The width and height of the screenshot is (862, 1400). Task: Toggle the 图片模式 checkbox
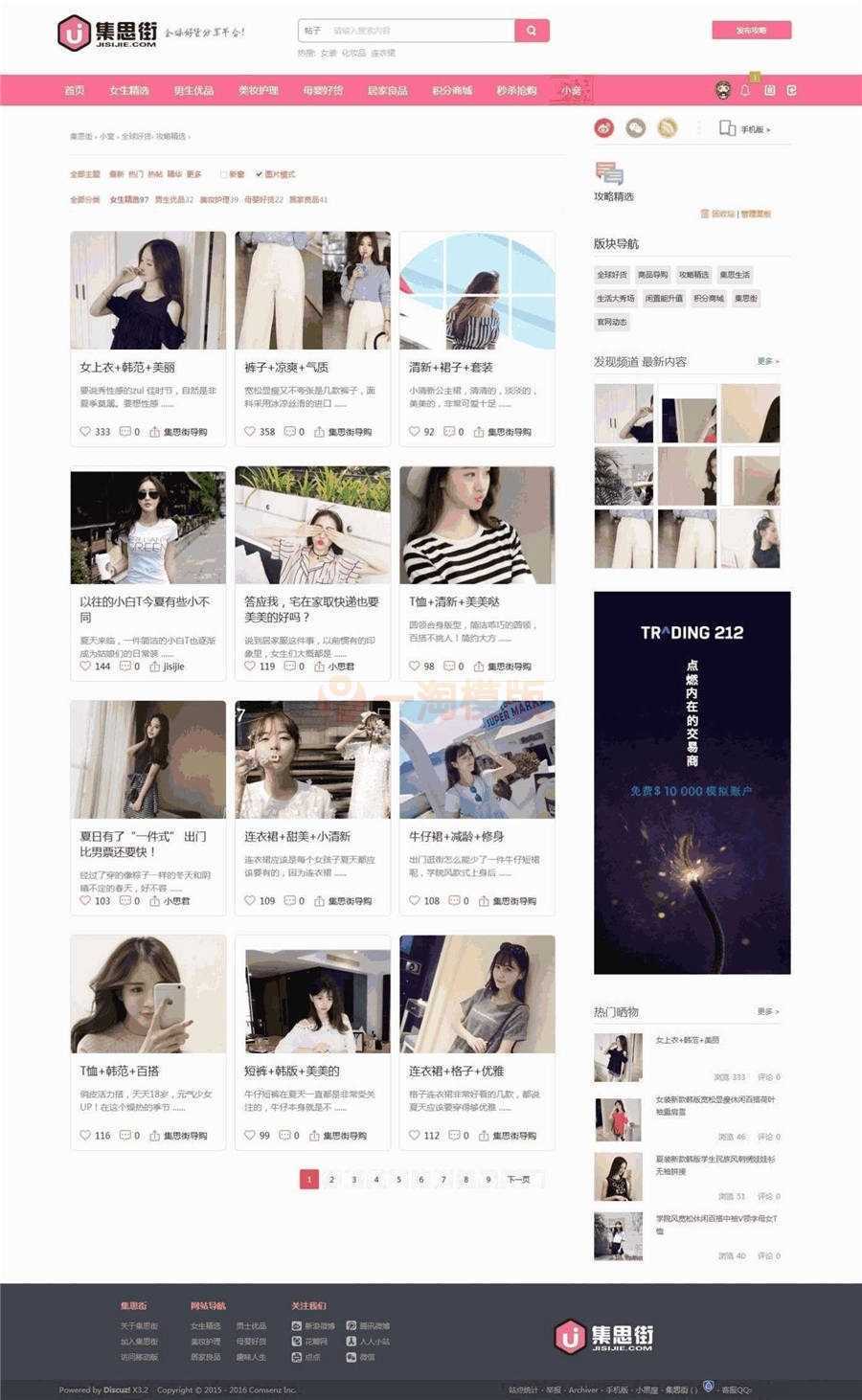pos(259,174)
